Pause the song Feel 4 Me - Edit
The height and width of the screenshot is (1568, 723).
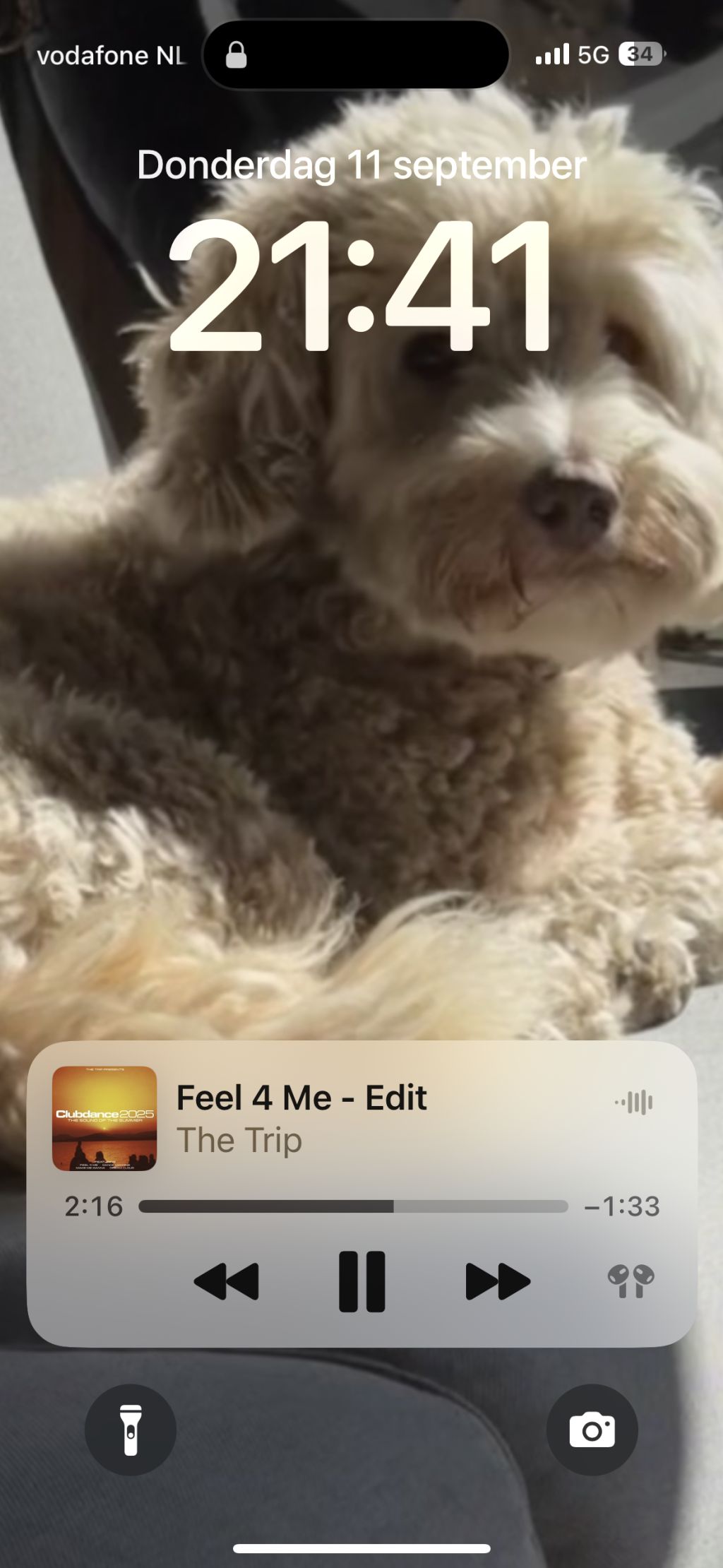coord(361,1281)
